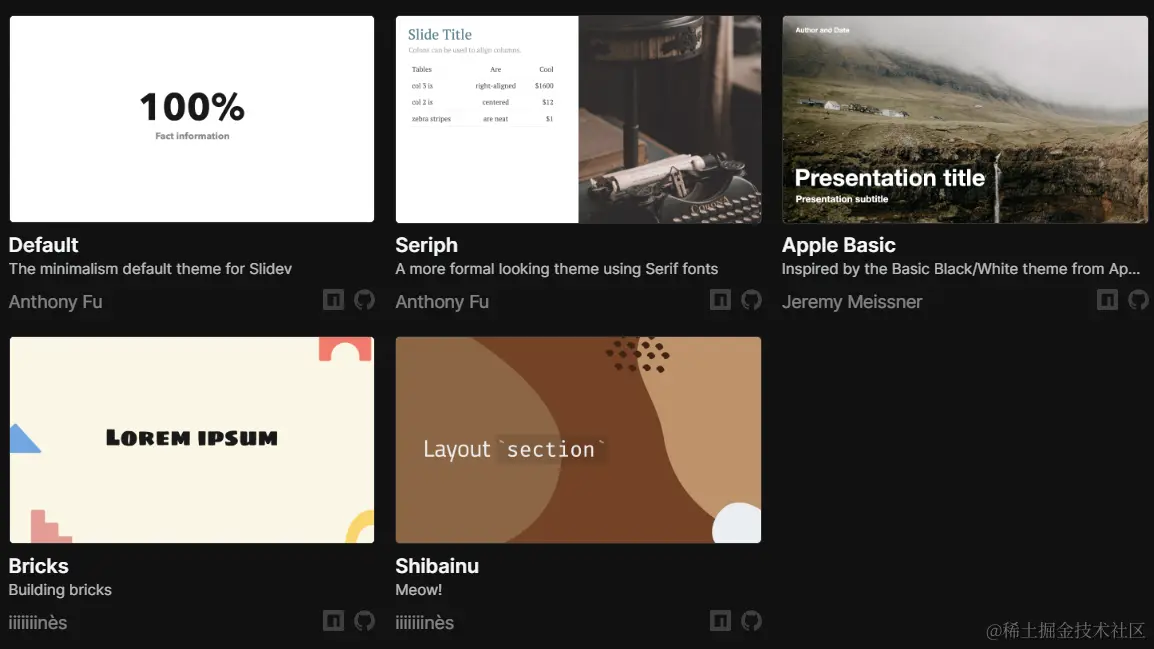Open the npm page for the Bricks theme
Screen dimensions: 1154x649
pos(333,621)
